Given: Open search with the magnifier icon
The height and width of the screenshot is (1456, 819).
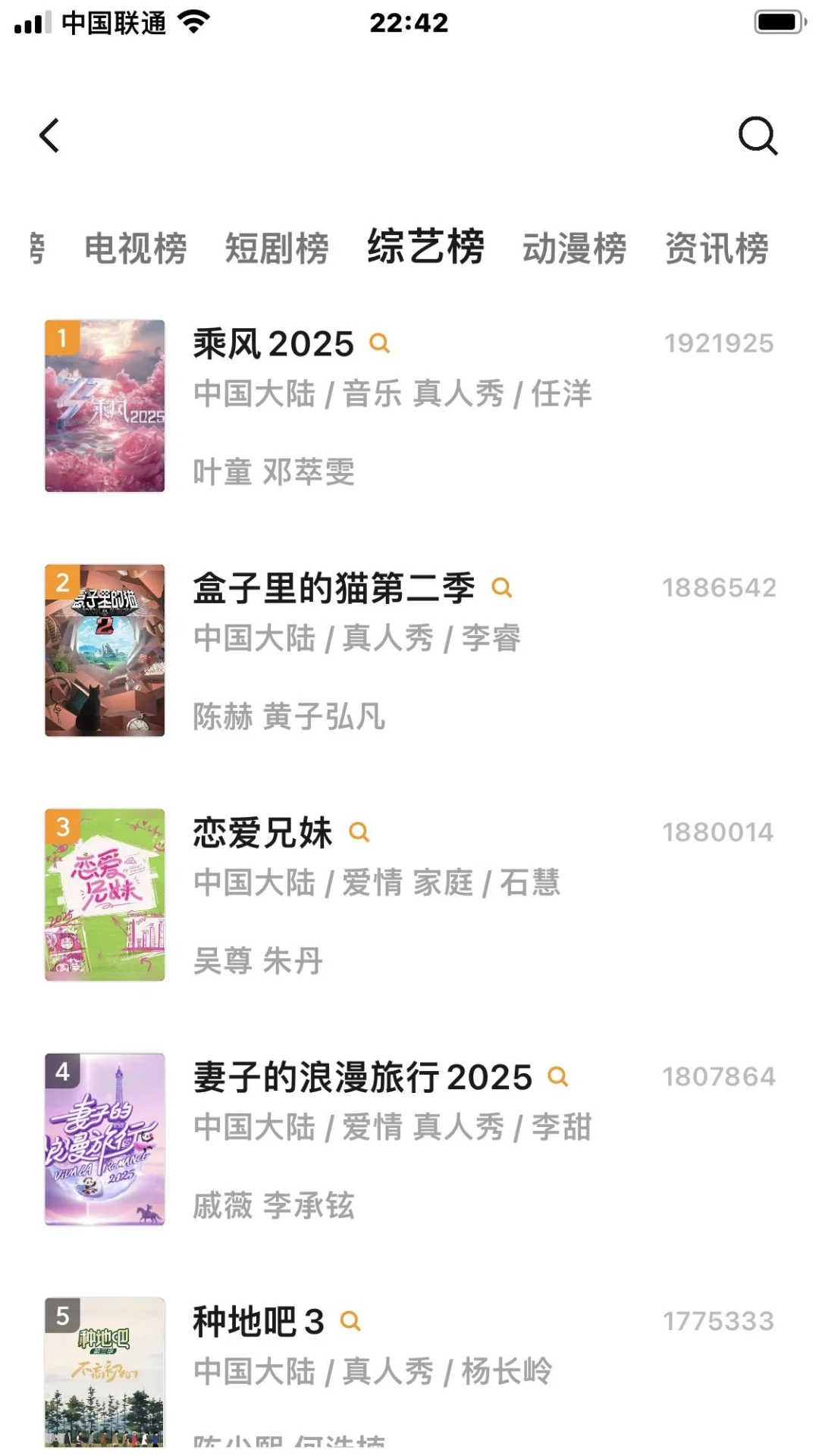Looking at the screenshot, I should pyautogui.click(x=758, y=136).
